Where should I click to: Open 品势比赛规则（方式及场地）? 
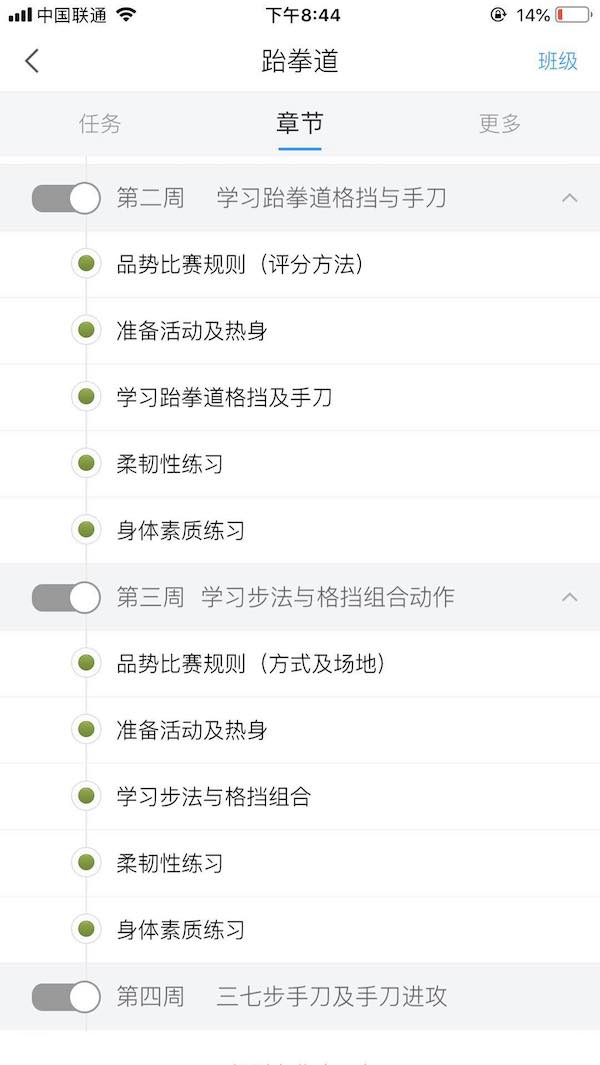pos(300,664)
